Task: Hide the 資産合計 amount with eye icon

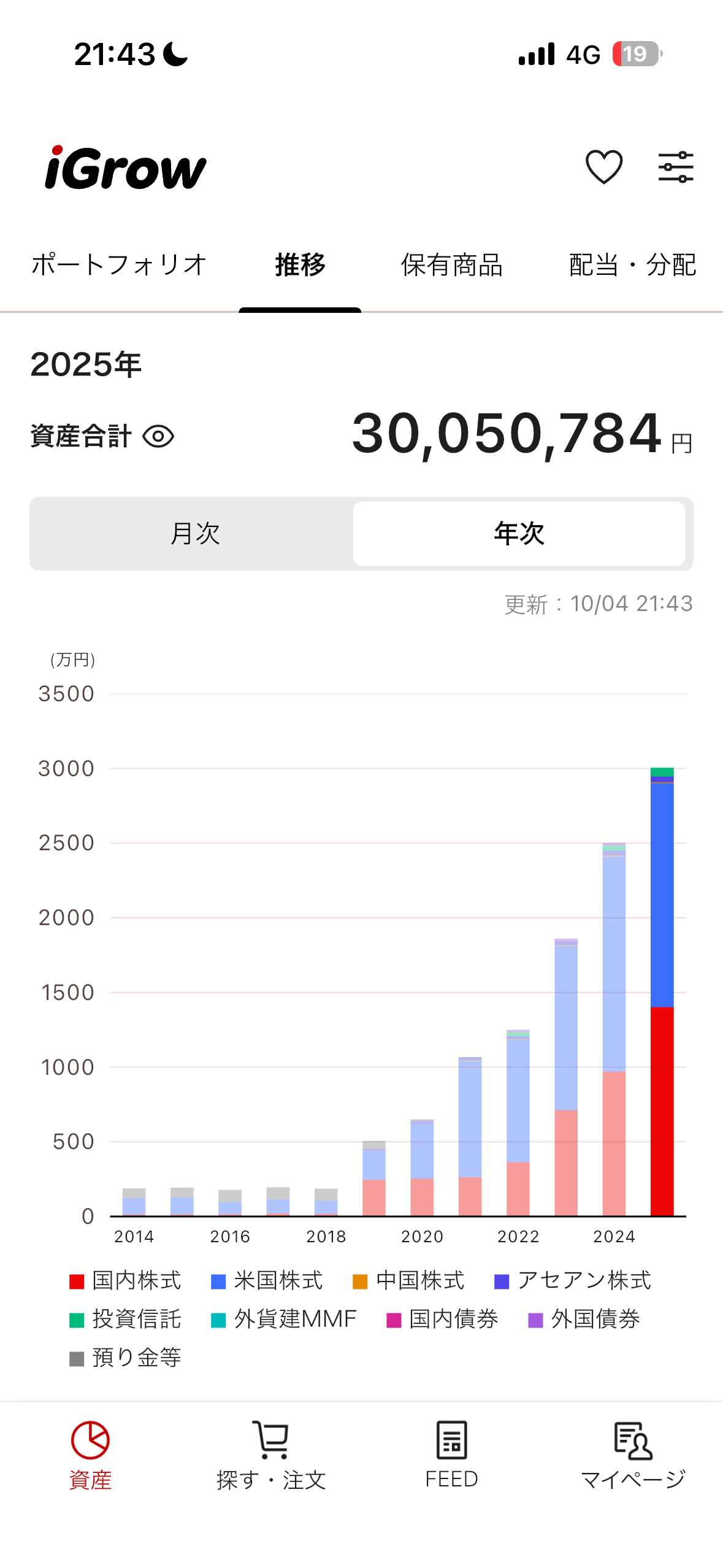Action: (x=158, y=437)
